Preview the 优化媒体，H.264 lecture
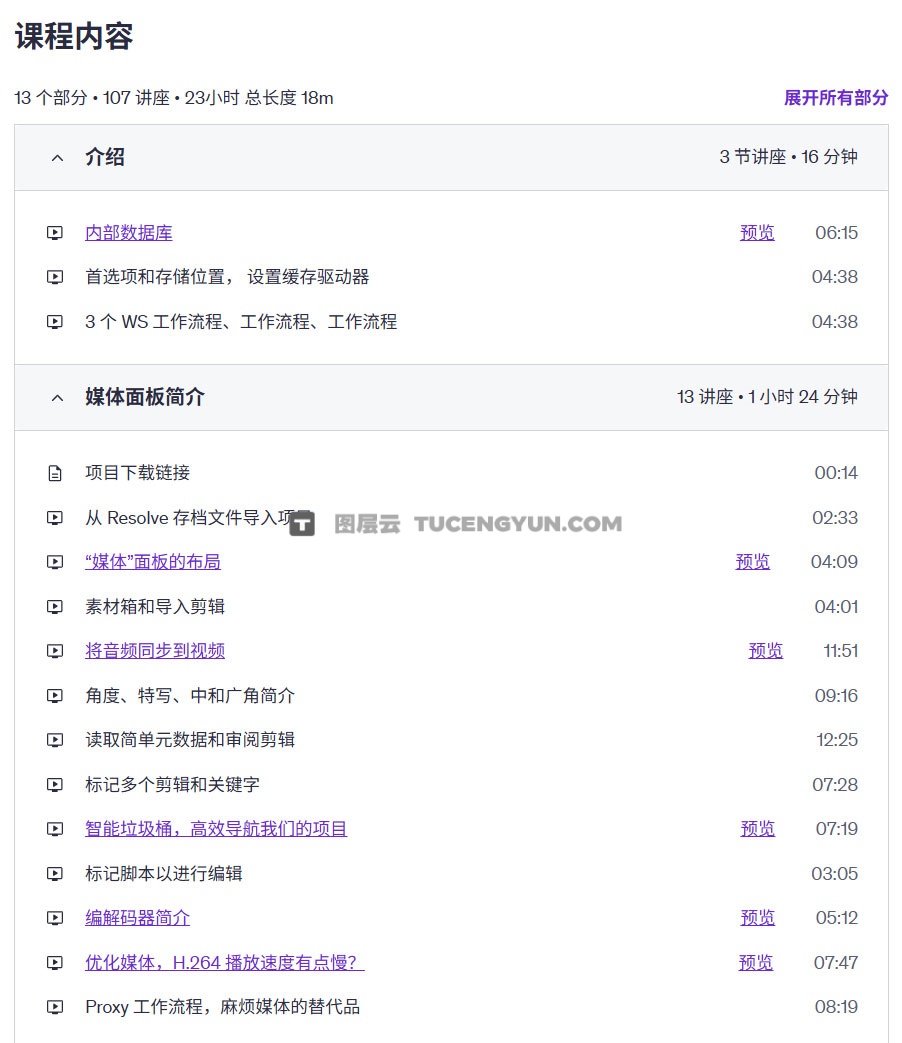This screenshot has height=1043, width=902. (756, 963)
